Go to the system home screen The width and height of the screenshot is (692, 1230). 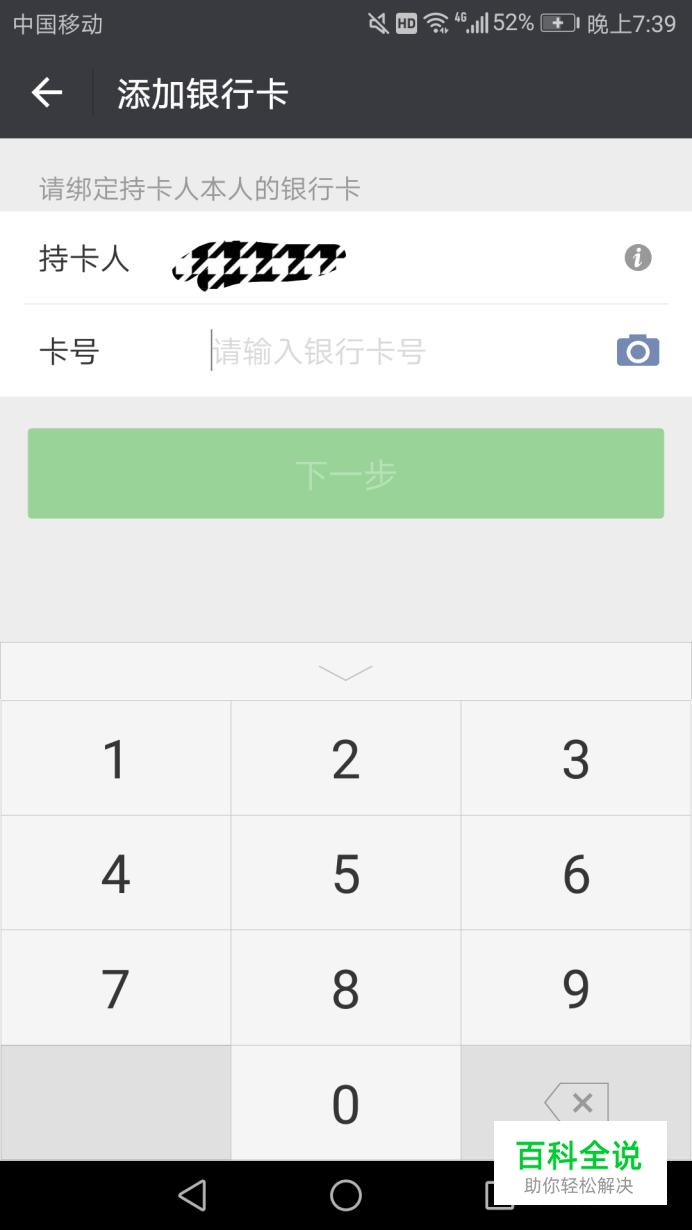pyautogui.click(x=346, y=1195)
